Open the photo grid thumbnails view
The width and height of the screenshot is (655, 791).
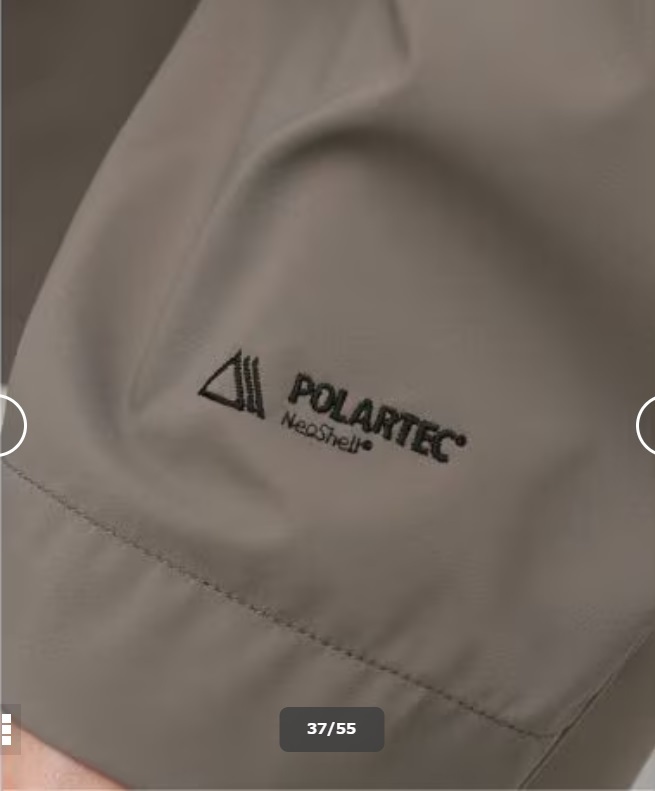7,729
